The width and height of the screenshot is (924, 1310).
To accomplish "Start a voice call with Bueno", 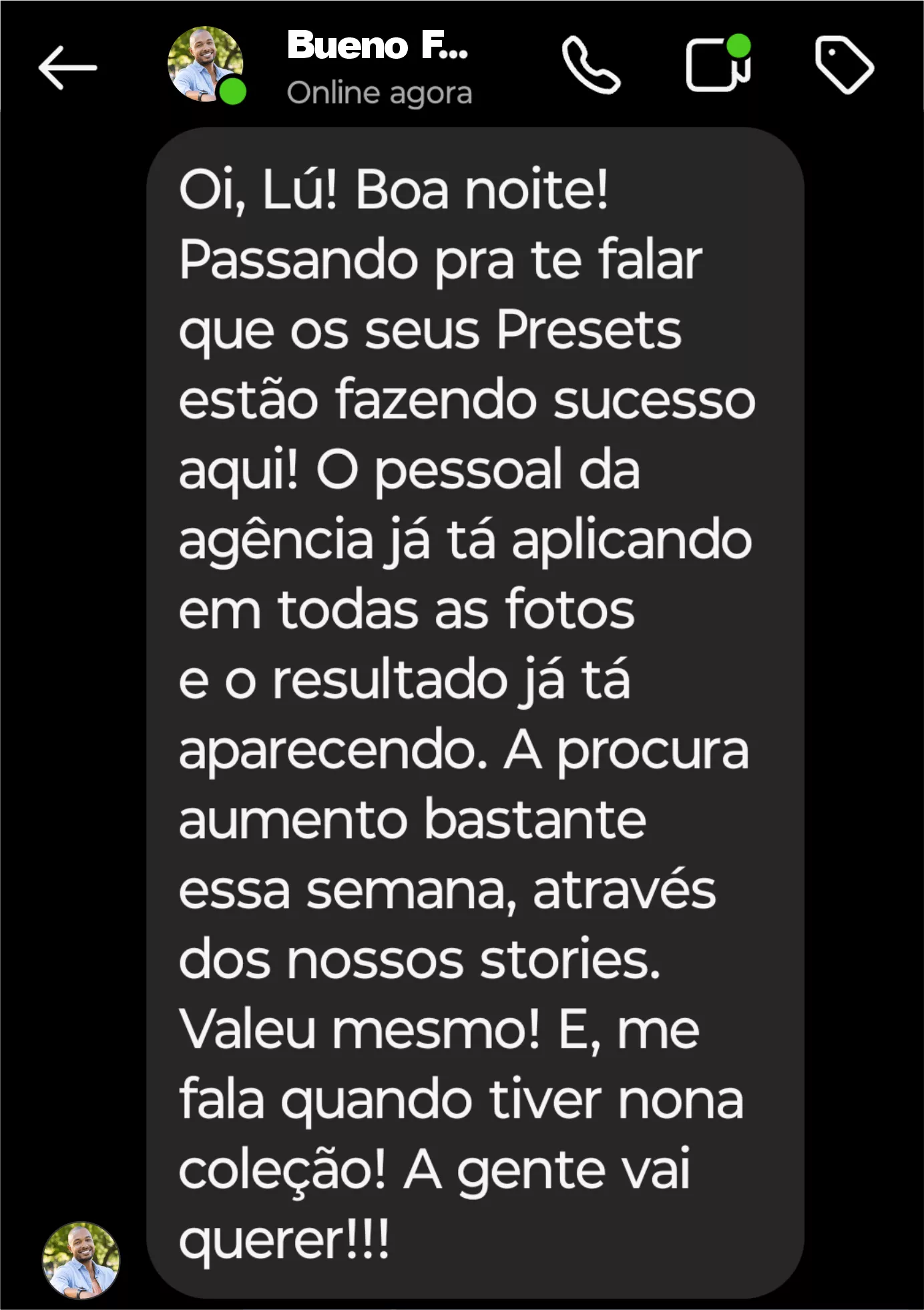I will pyautogui.click(x=591, y=65).
